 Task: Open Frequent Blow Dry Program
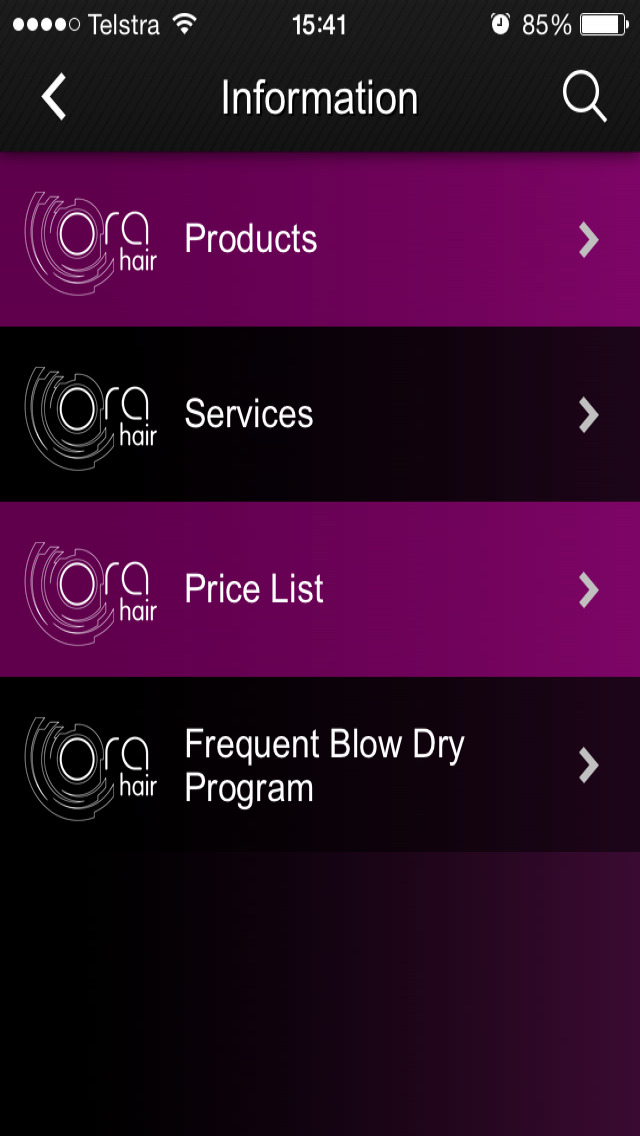point(320,765)
